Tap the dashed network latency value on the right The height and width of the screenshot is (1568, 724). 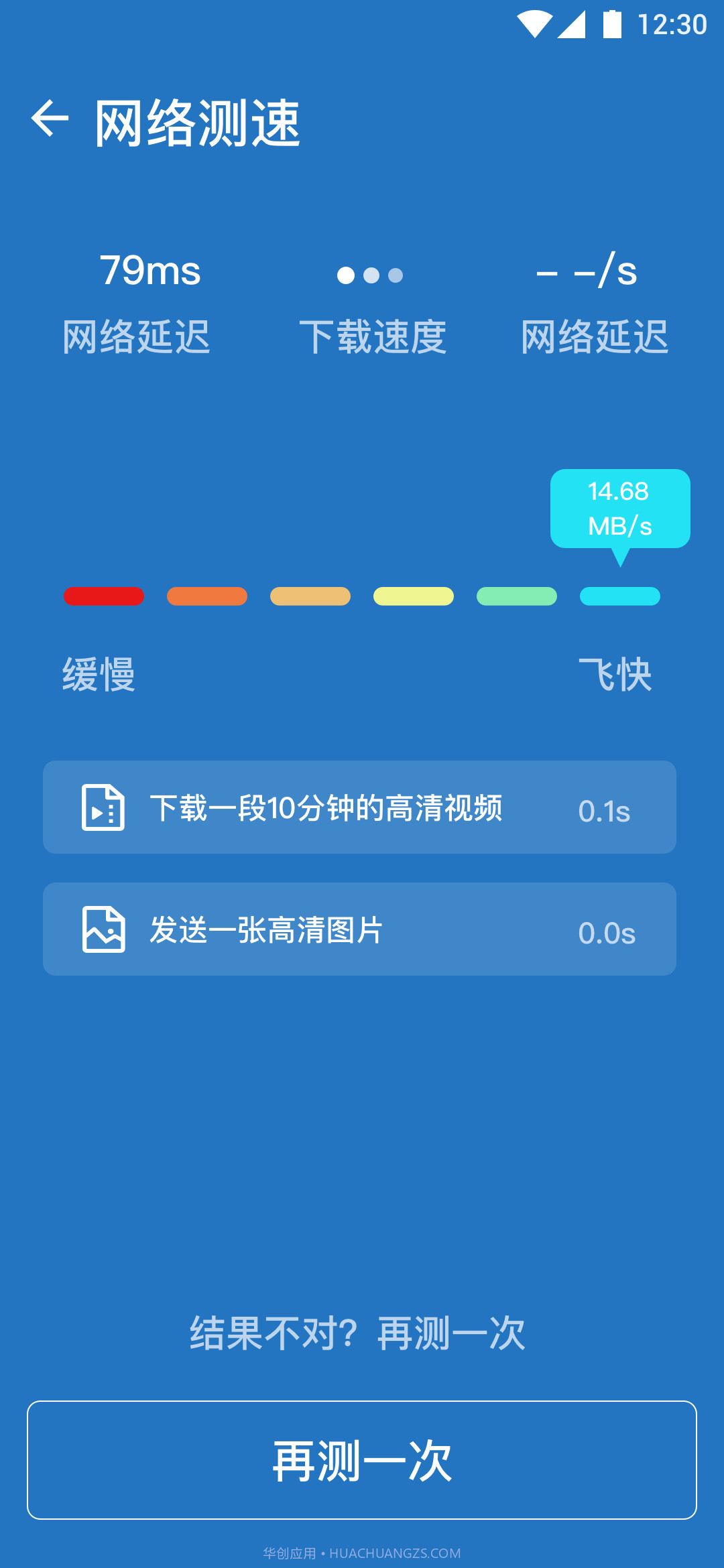(x=587, y=271)
